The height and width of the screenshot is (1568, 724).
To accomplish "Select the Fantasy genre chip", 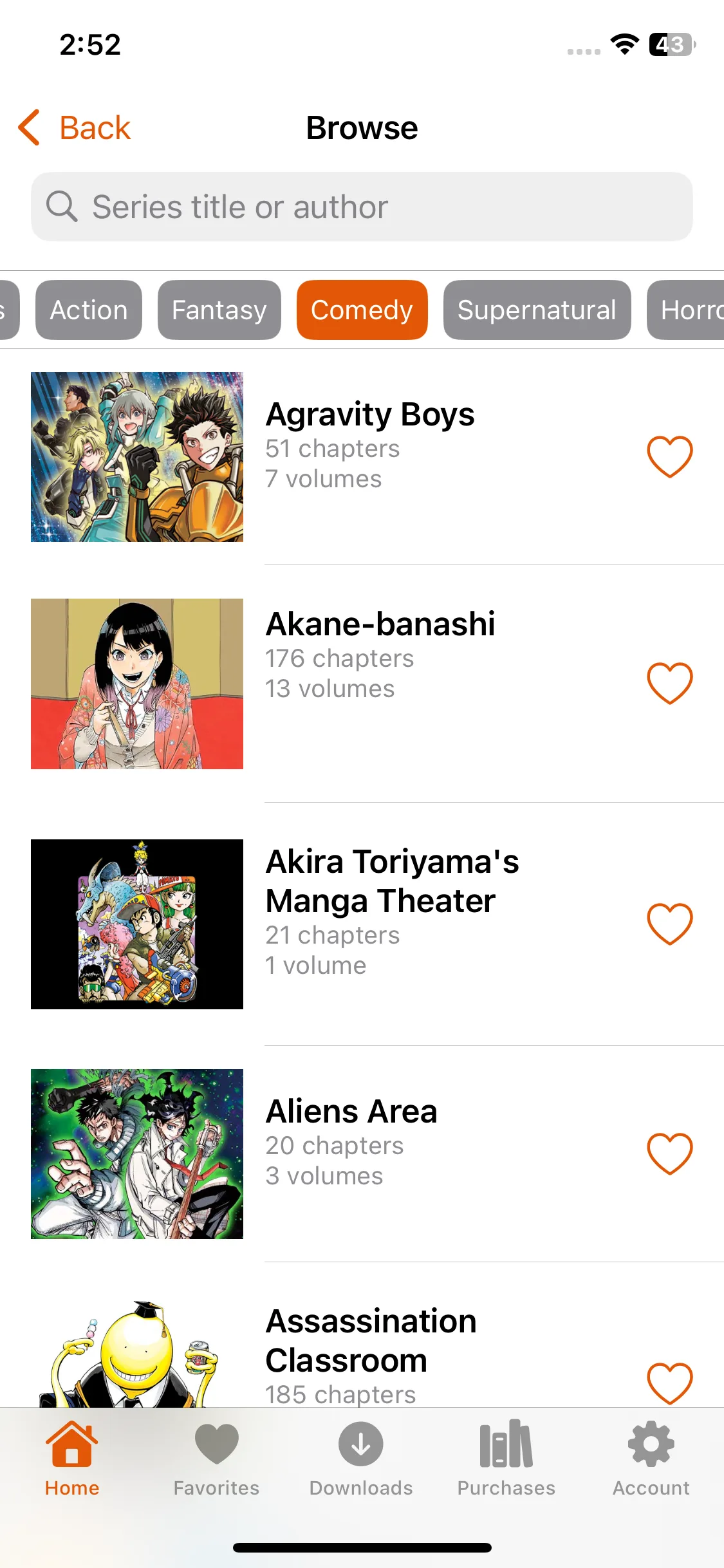I will pyautogui.click(x=219, y=310).
